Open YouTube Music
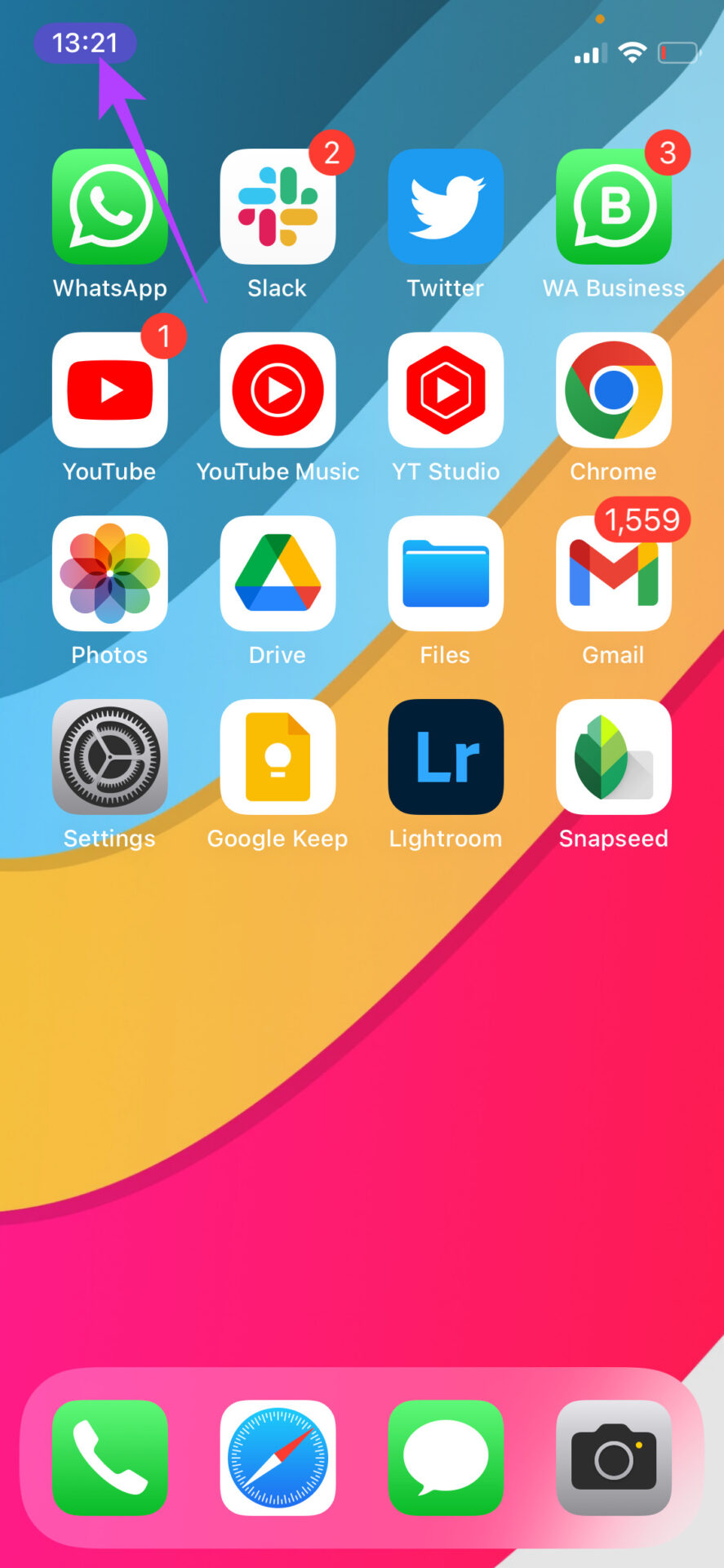Viewport: 724px width, 1568px height. pos(278,390)
